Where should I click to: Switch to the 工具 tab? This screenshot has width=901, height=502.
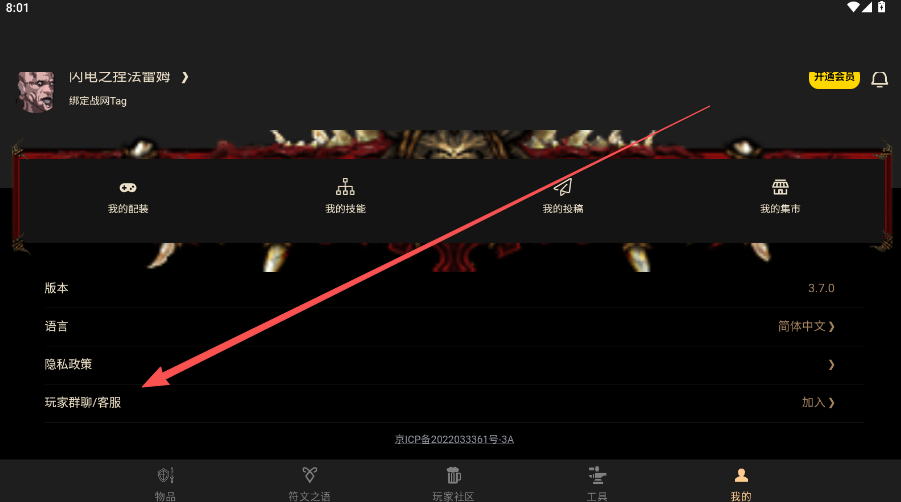coord(597,482)
